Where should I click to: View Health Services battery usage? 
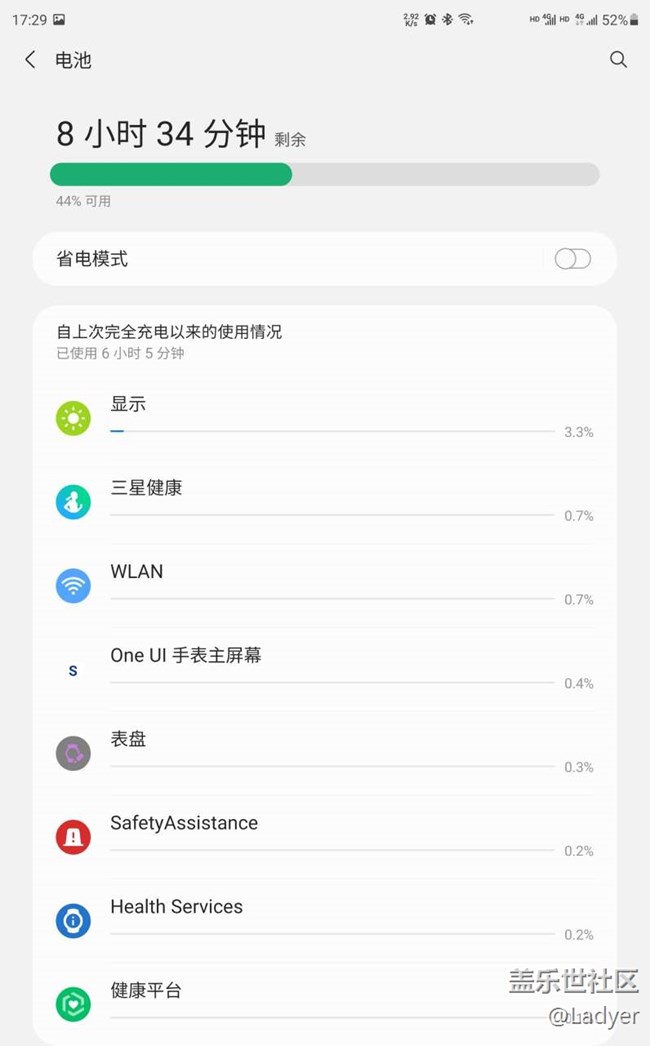pyautogui.click(x=324, y=920)
